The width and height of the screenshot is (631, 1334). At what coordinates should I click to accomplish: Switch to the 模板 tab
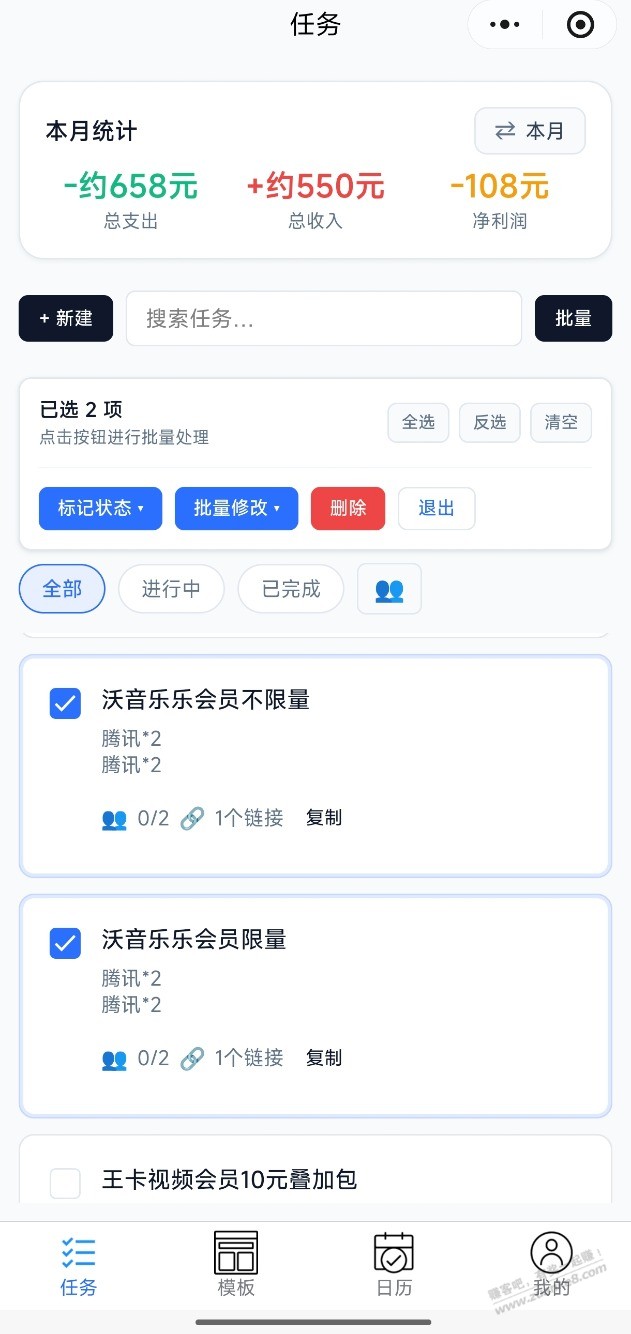236,1264
